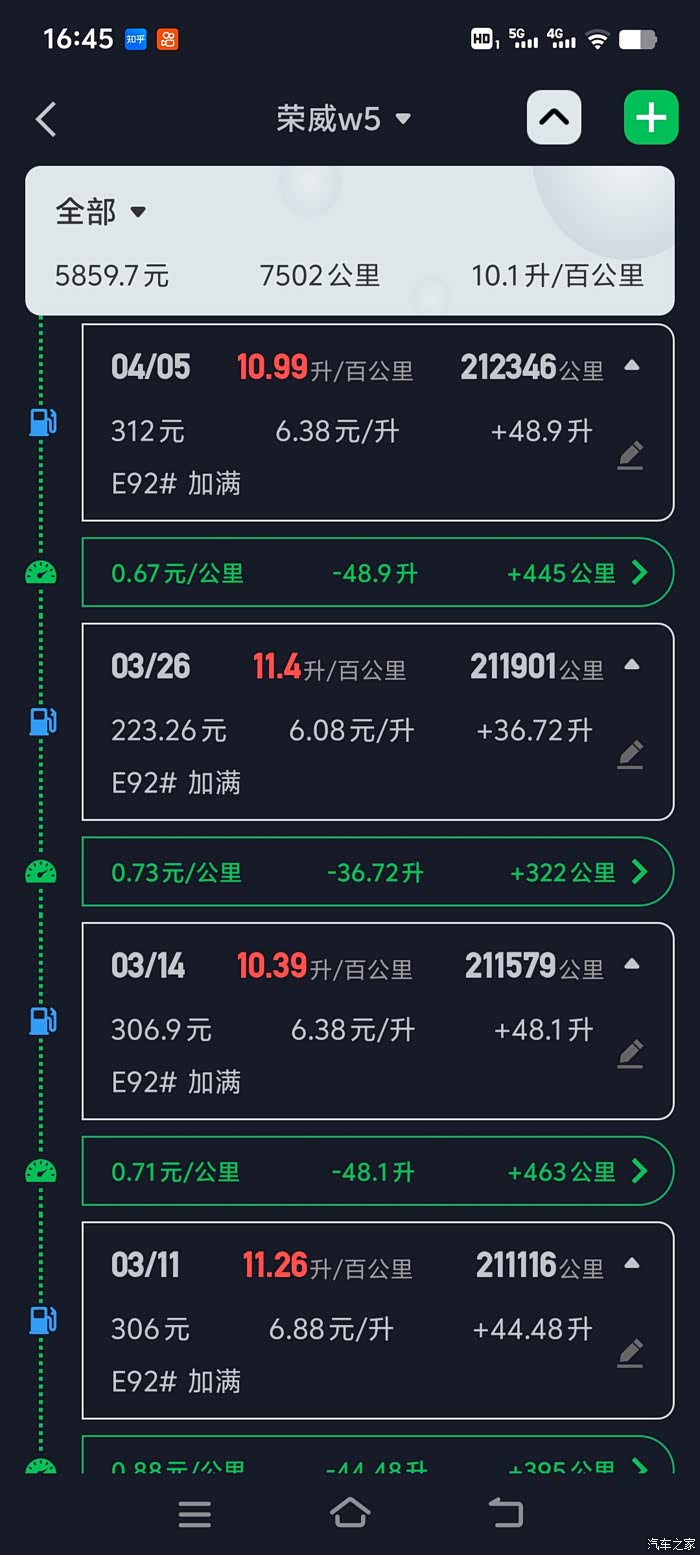Screen dimensions: 700x1555
Task: Edit the 04/05 refuel record
Action: coord(630,456)
